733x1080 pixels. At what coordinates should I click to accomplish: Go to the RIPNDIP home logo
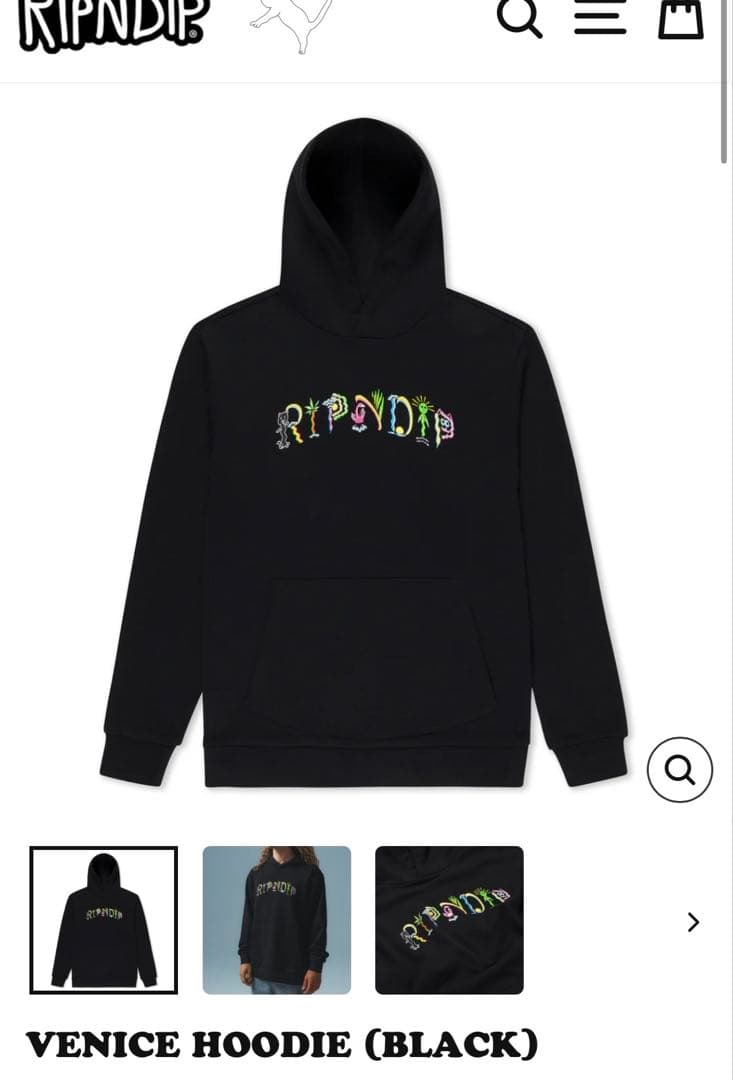point(113,22)
